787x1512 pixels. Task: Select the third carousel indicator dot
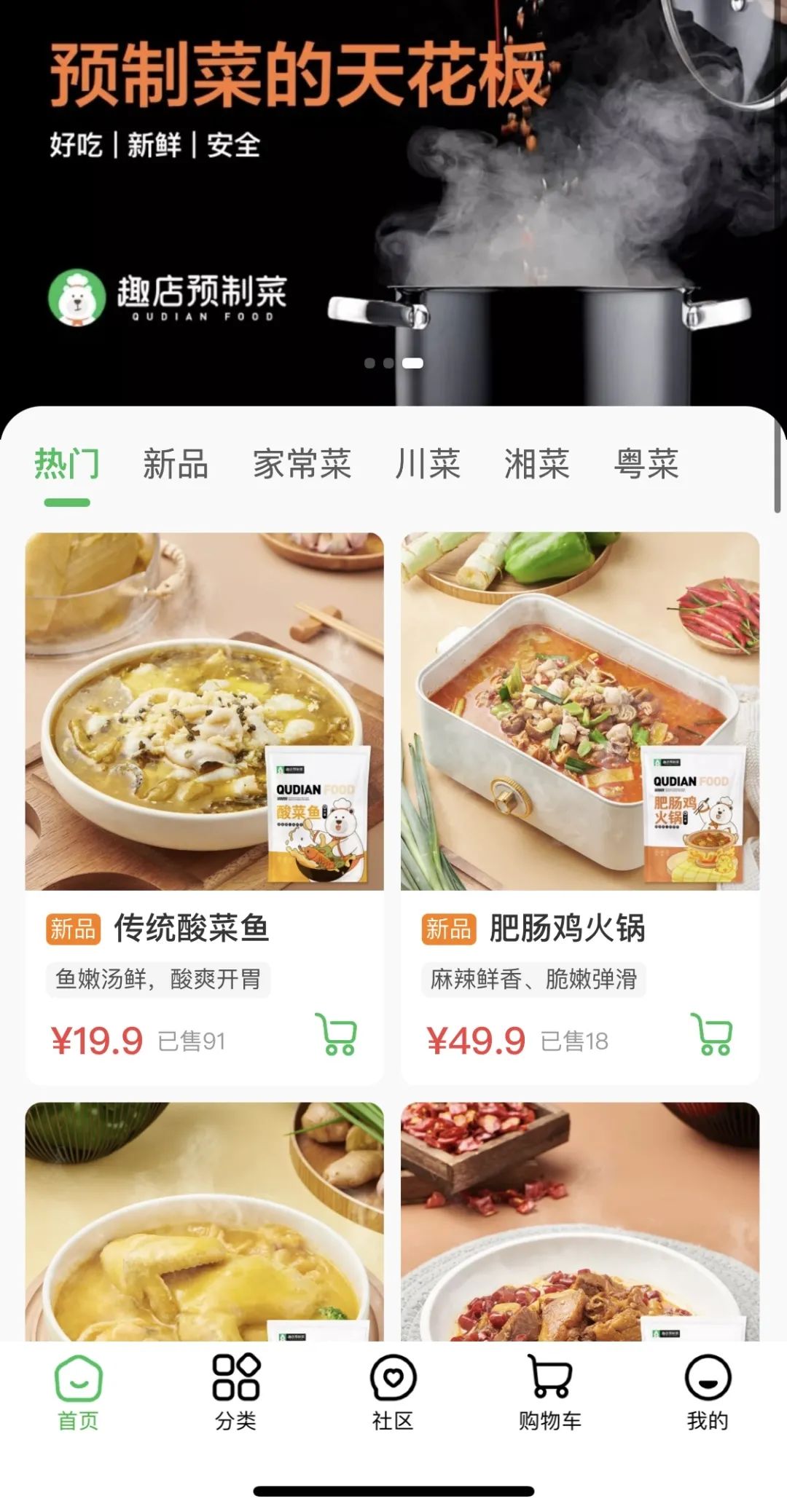pos(412,362)
